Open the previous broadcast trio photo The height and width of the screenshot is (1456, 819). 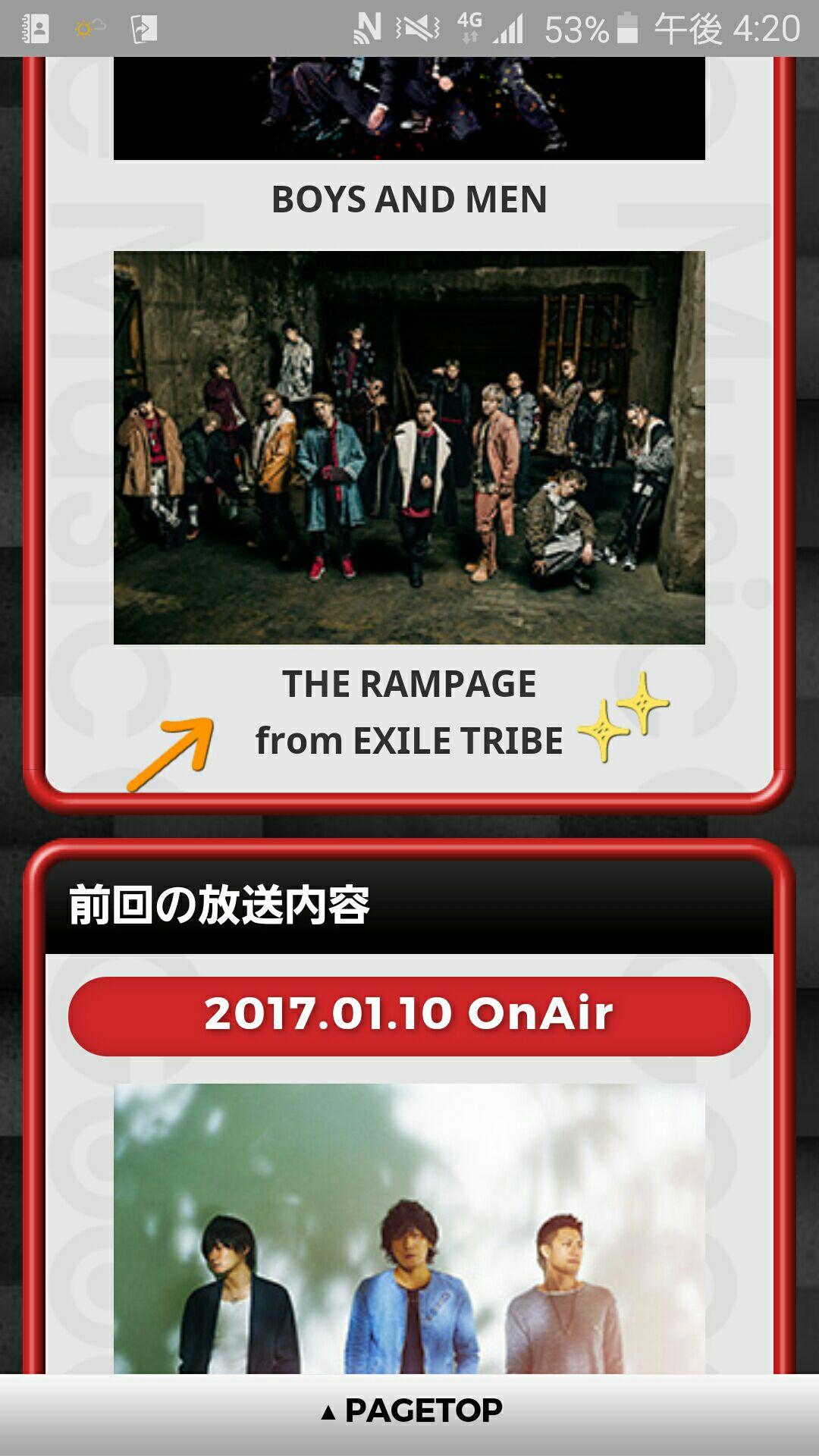tap(409, 1228)
